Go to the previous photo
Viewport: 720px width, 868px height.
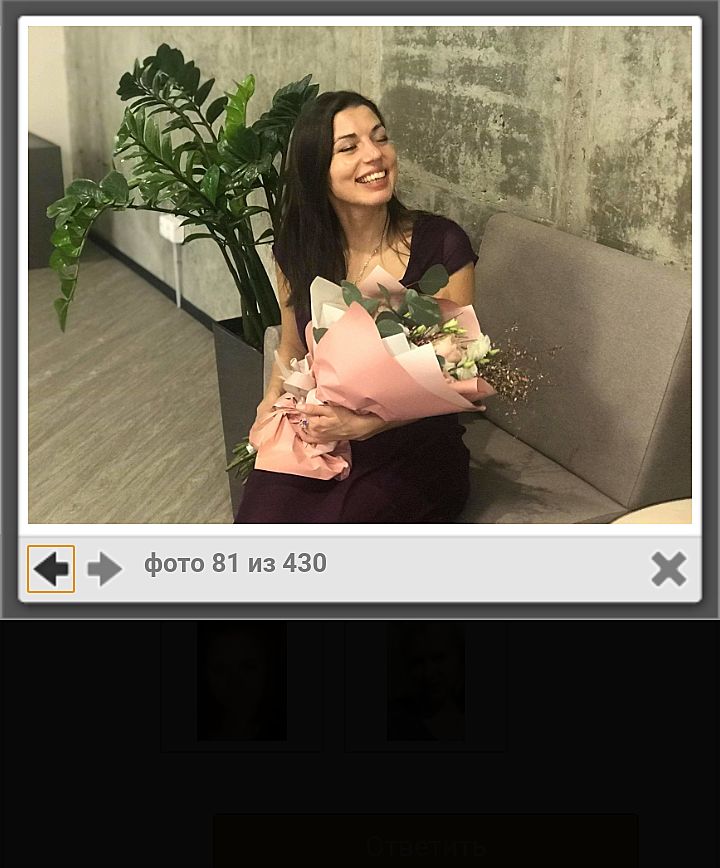[x=51, y=569]
